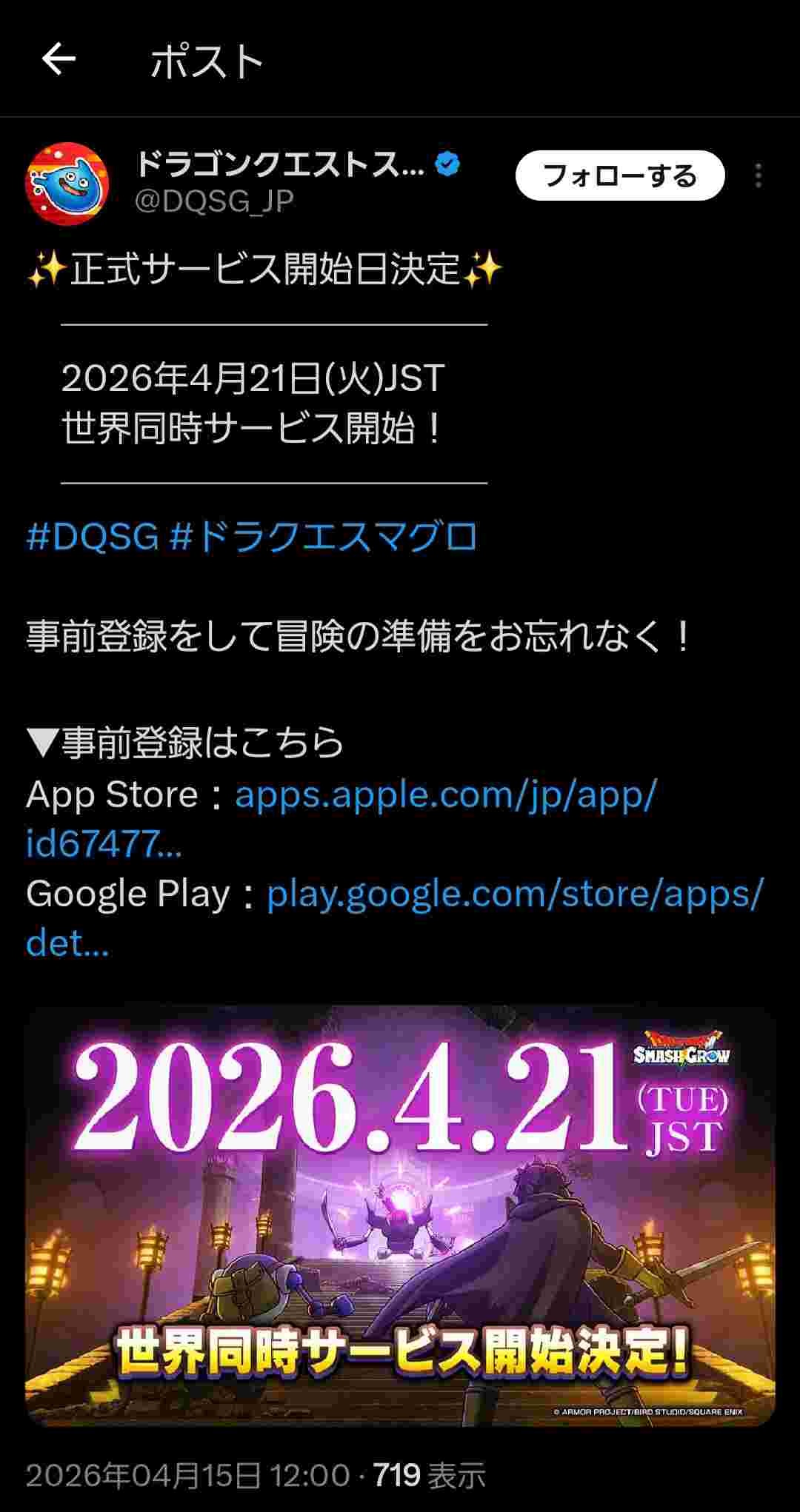Viewport: 800px width, 1512px height.
Task: Open the play.google.com Google Play link
Action: pyautogui.click(x=513, y=894)
